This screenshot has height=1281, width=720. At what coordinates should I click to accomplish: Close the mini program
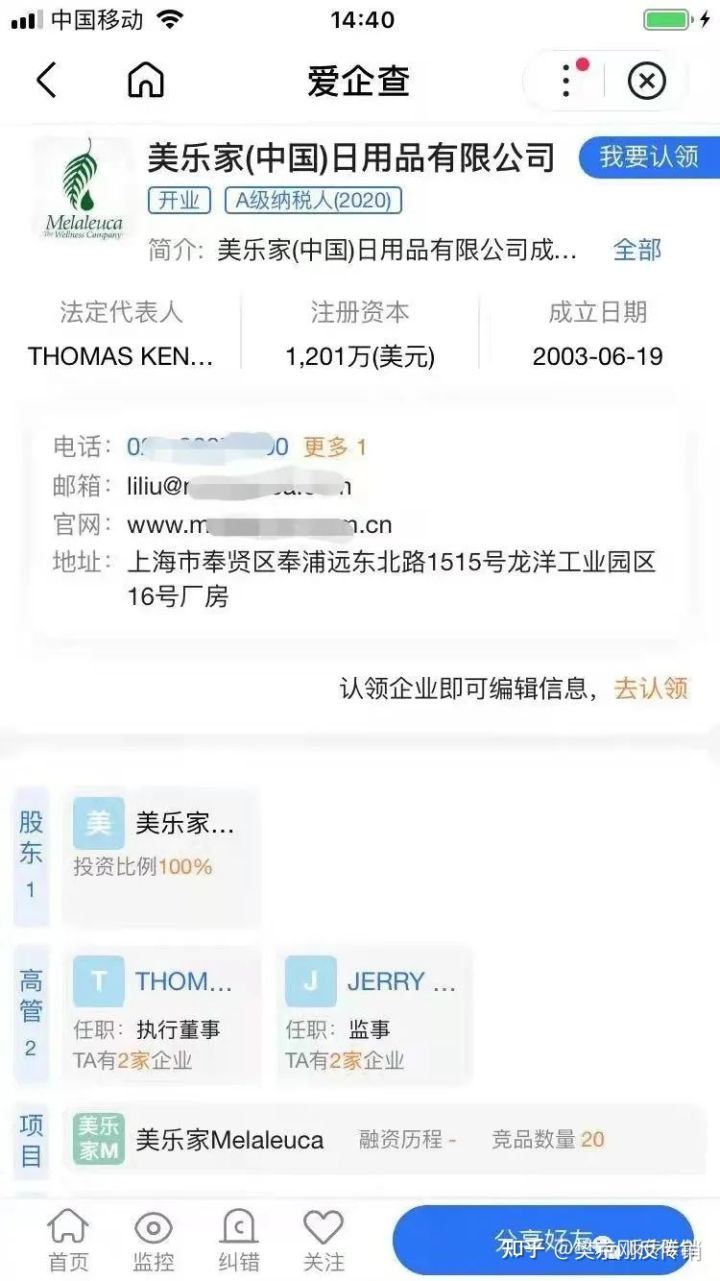point(647,80)
